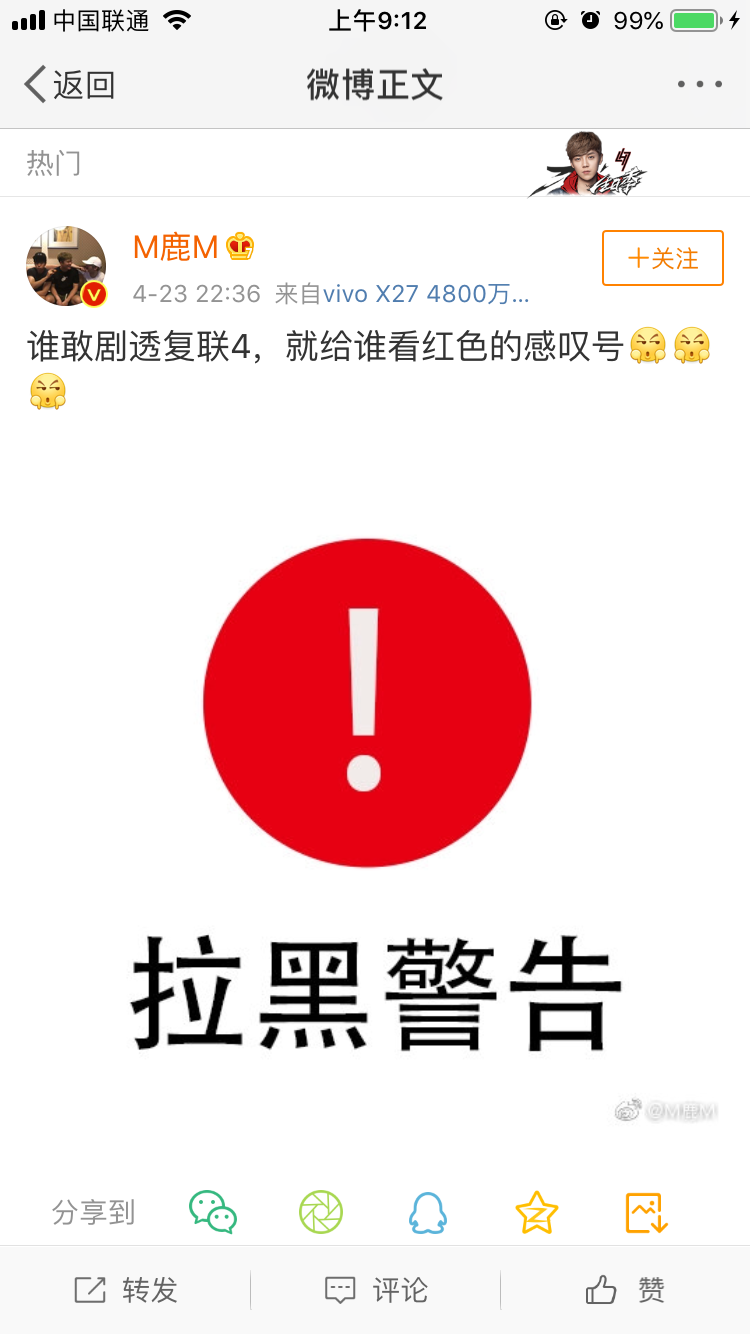
Task: Like the post with 赞
Action: [x=625, y=1290]
